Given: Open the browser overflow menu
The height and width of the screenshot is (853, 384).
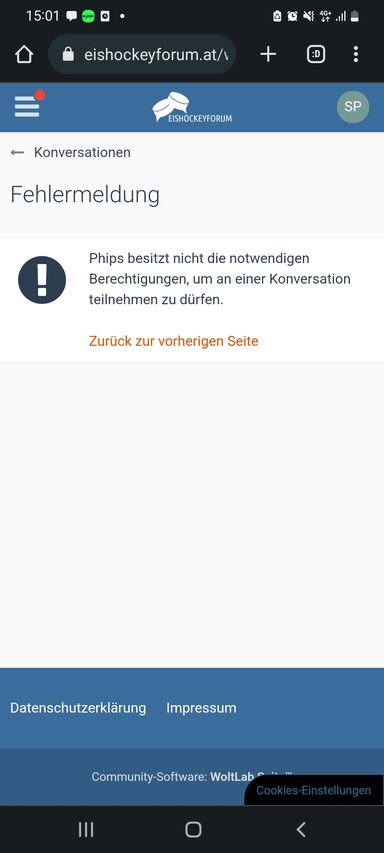Looking at the screenshot, I should click(x=356, y=54).
